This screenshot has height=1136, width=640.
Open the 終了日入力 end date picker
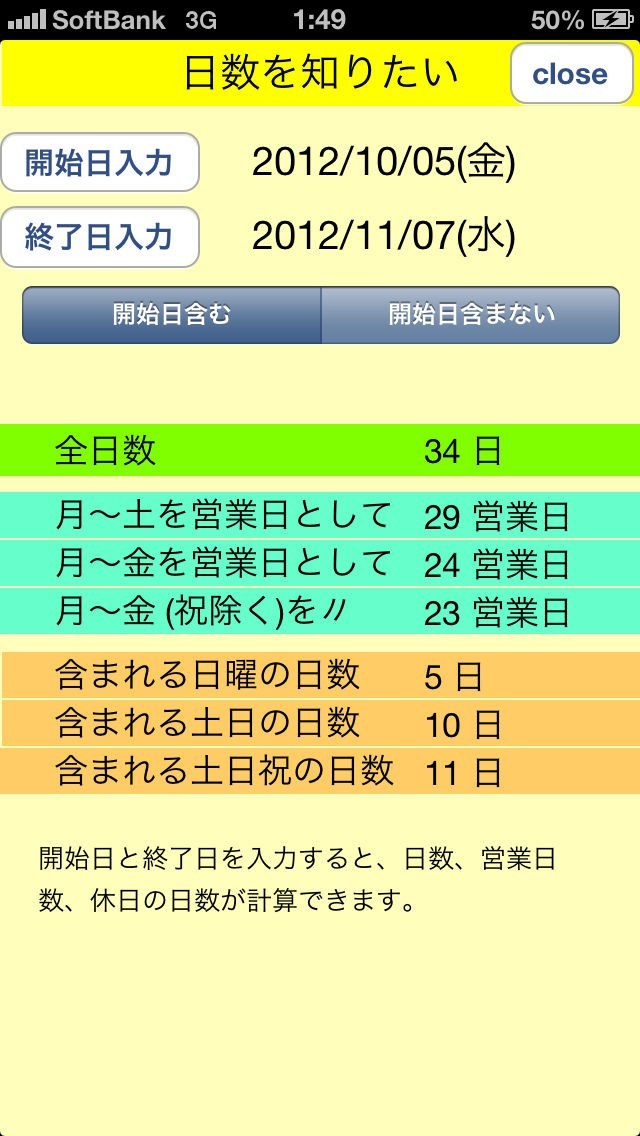click(100, 237)
